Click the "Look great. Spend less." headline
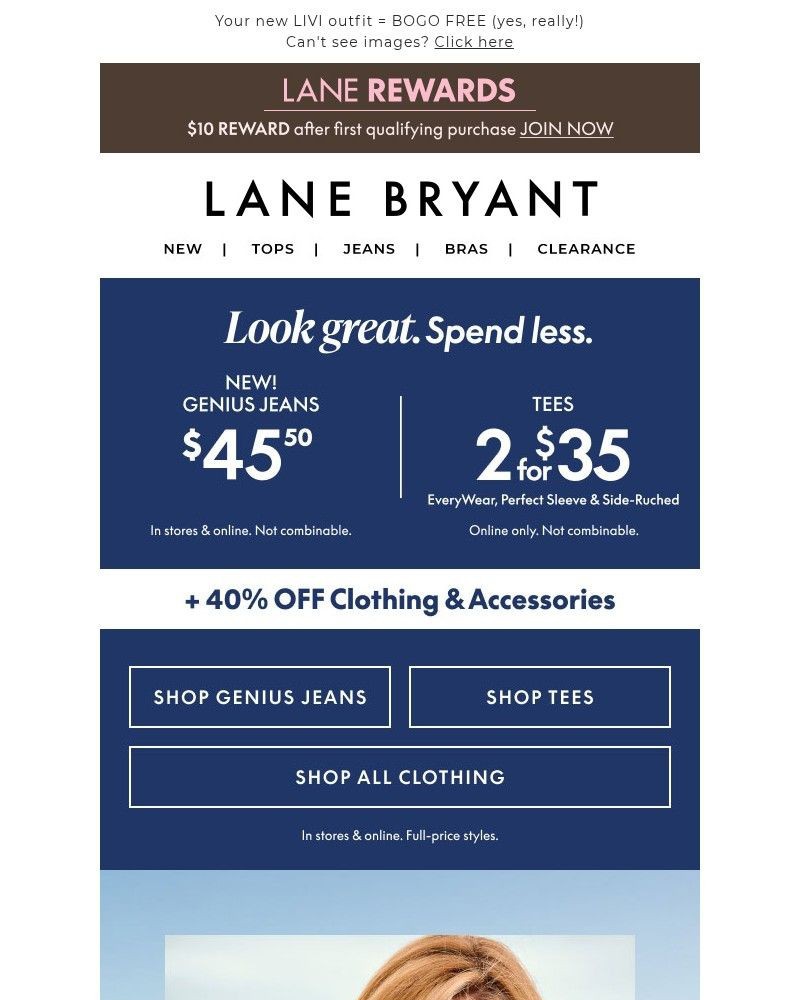Screen dimensions: 800x1000 pos(400,330)
